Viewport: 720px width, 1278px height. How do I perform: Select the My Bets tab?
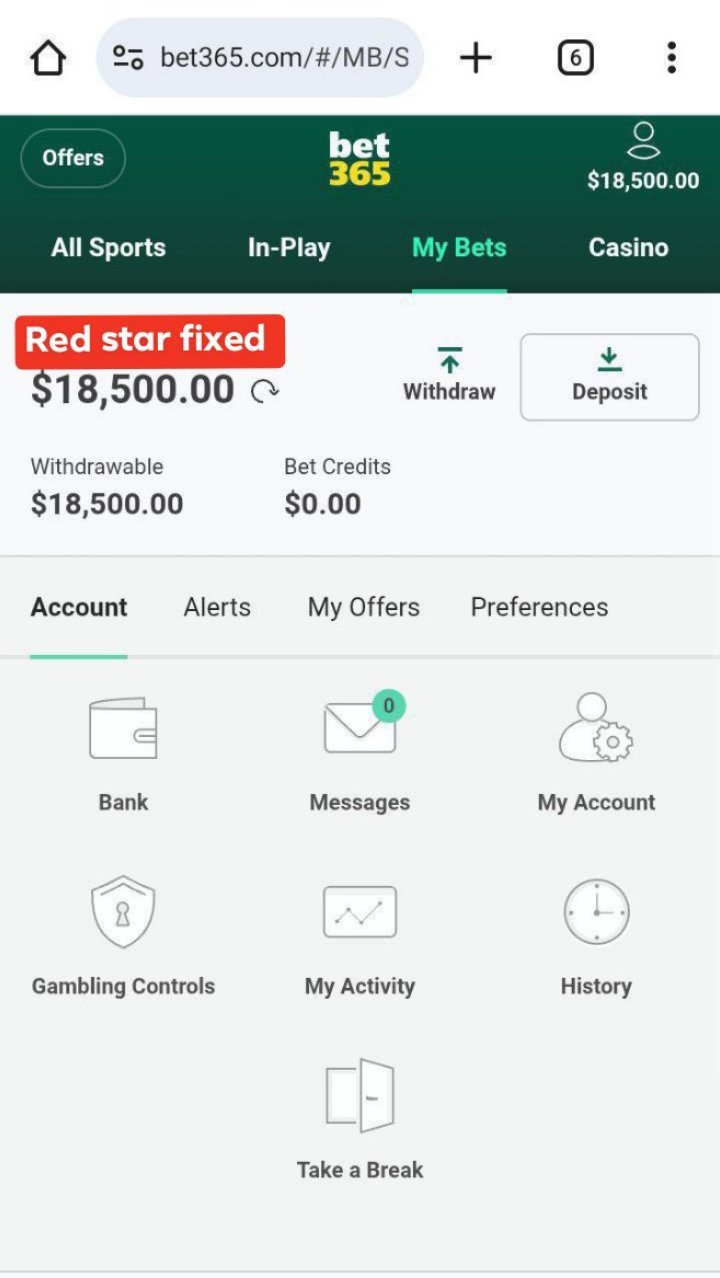(x=459, y=248)
